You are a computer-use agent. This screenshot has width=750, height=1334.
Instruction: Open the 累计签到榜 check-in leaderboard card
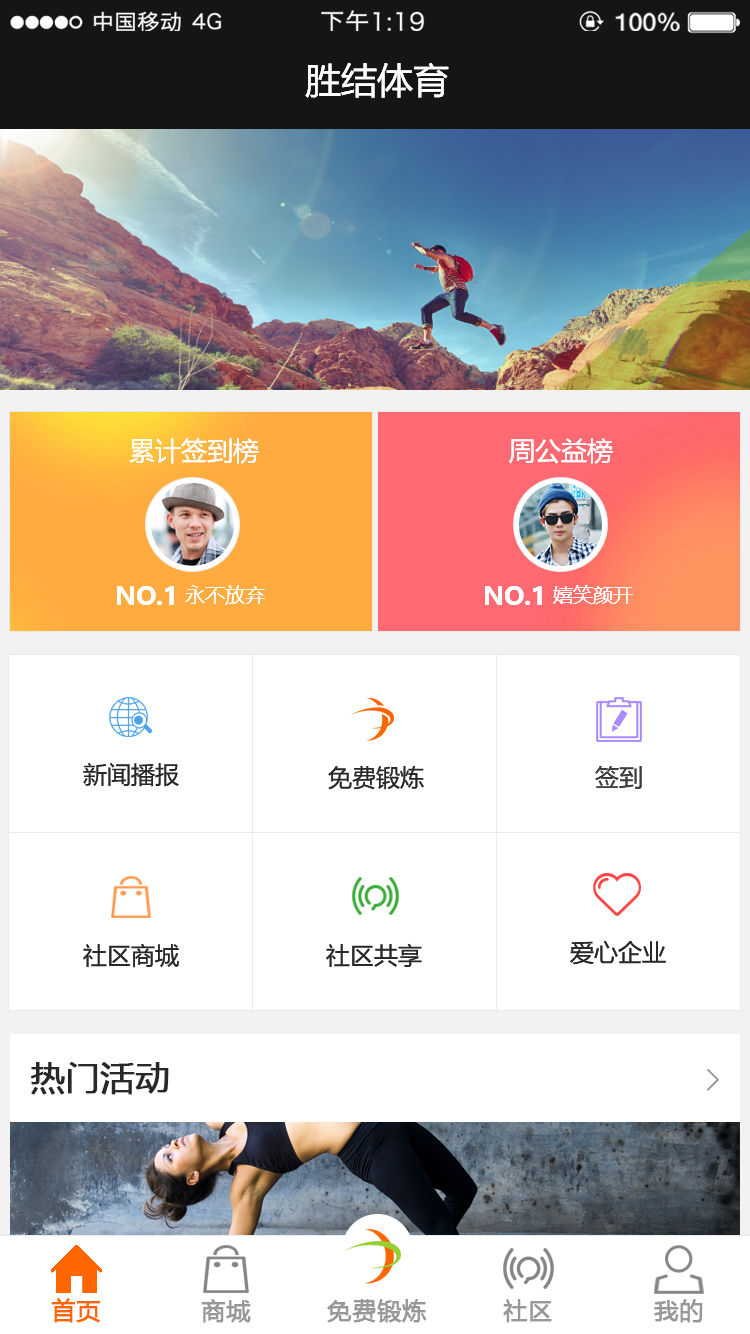click(190, 521)
